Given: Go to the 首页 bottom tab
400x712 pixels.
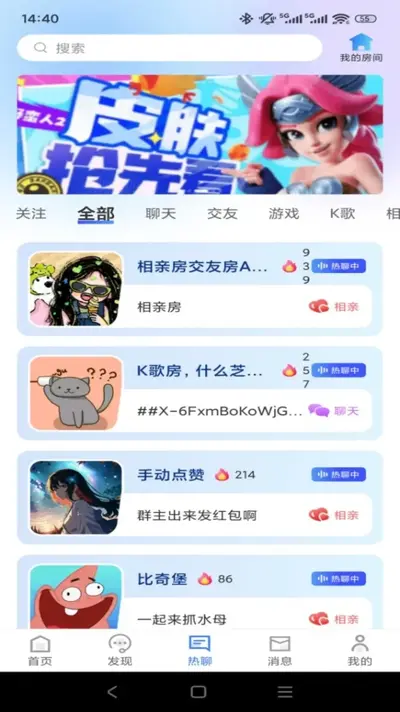Looking at the screenshot, I should pyautogui.click(x=40, y=651).
